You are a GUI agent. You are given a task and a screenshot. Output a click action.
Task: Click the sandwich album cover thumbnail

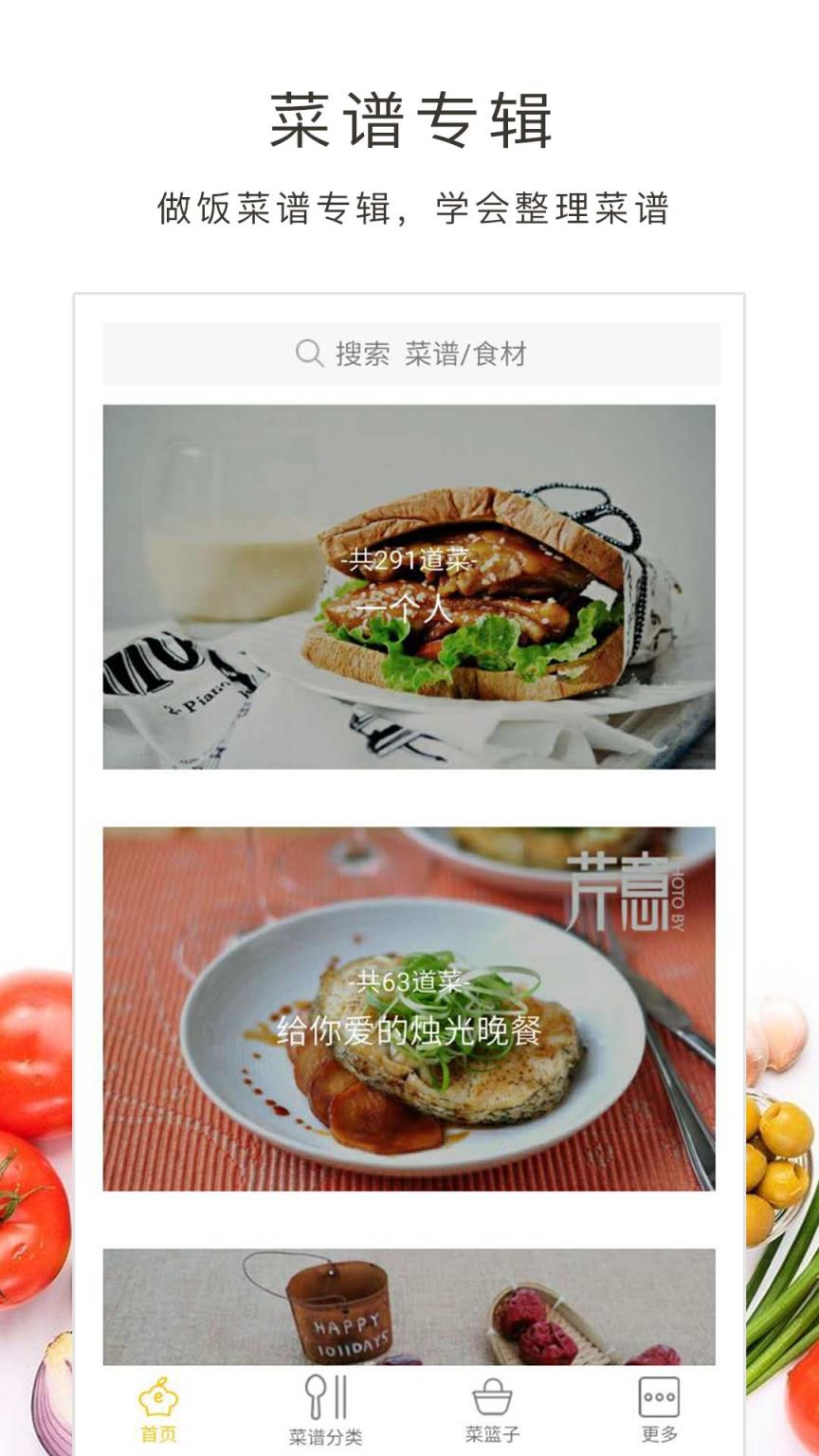point(409,588)
